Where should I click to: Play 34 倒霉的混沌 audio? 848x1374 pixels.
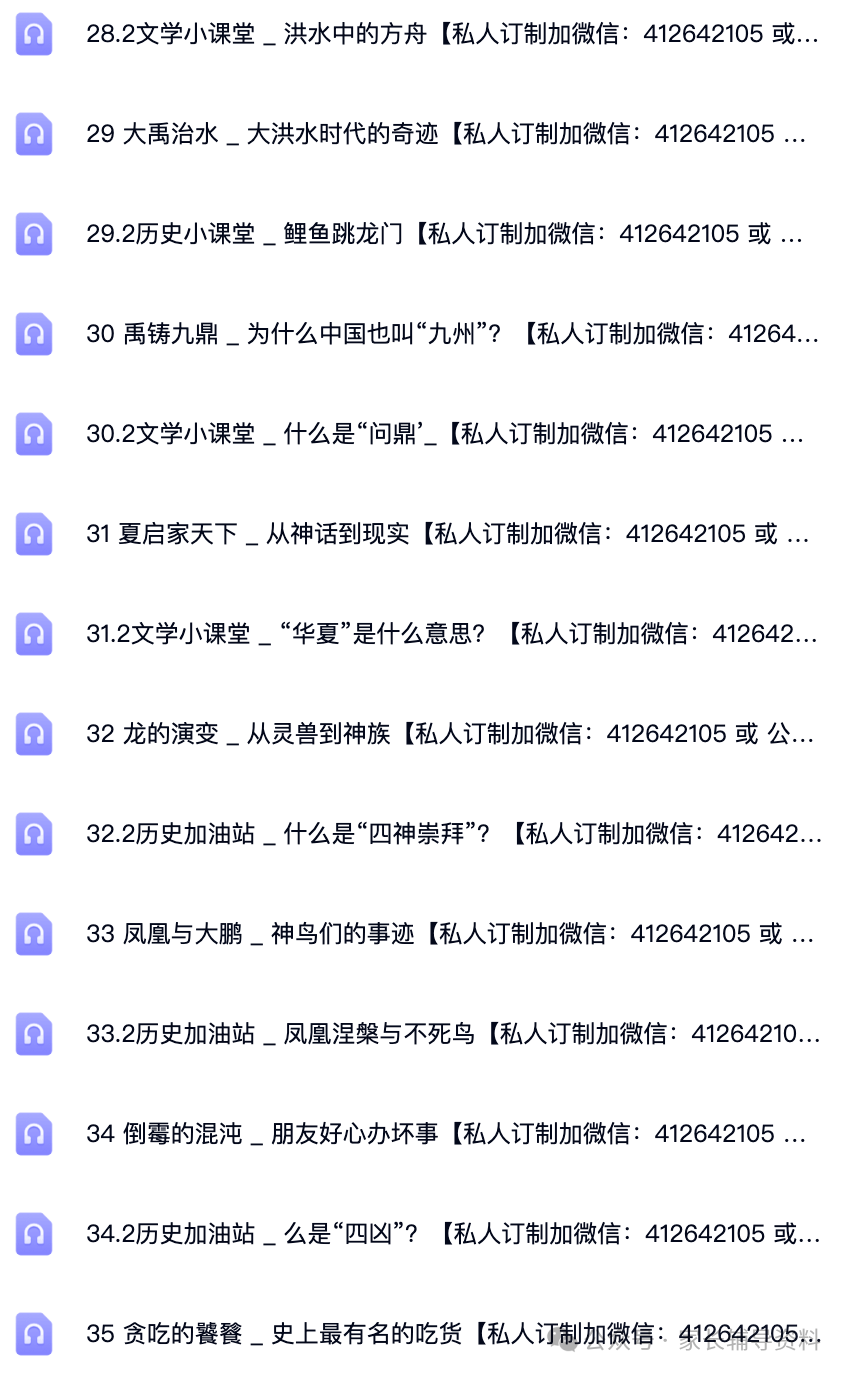(424, 1134)
